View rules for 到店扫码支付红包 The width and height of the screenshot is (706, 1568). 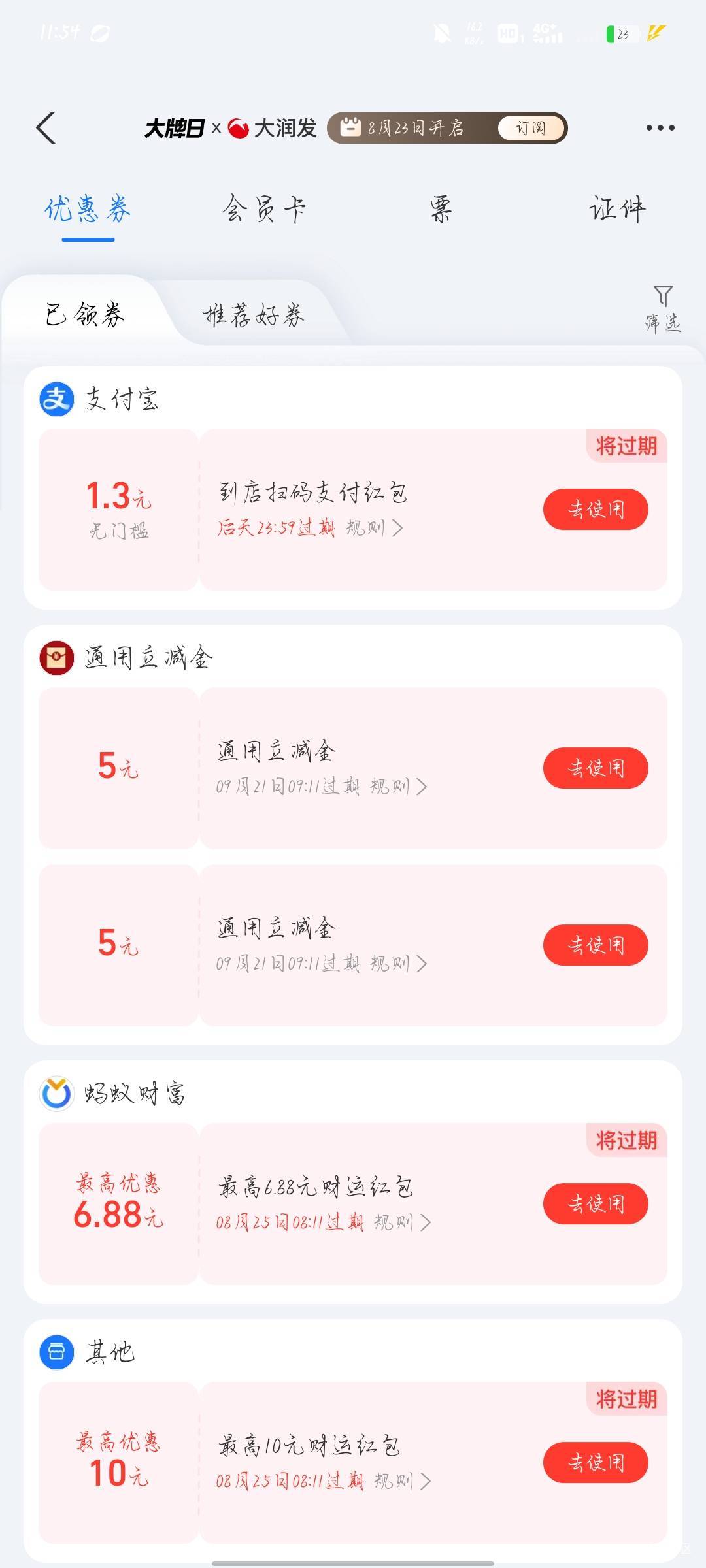(x=374, y=527)
